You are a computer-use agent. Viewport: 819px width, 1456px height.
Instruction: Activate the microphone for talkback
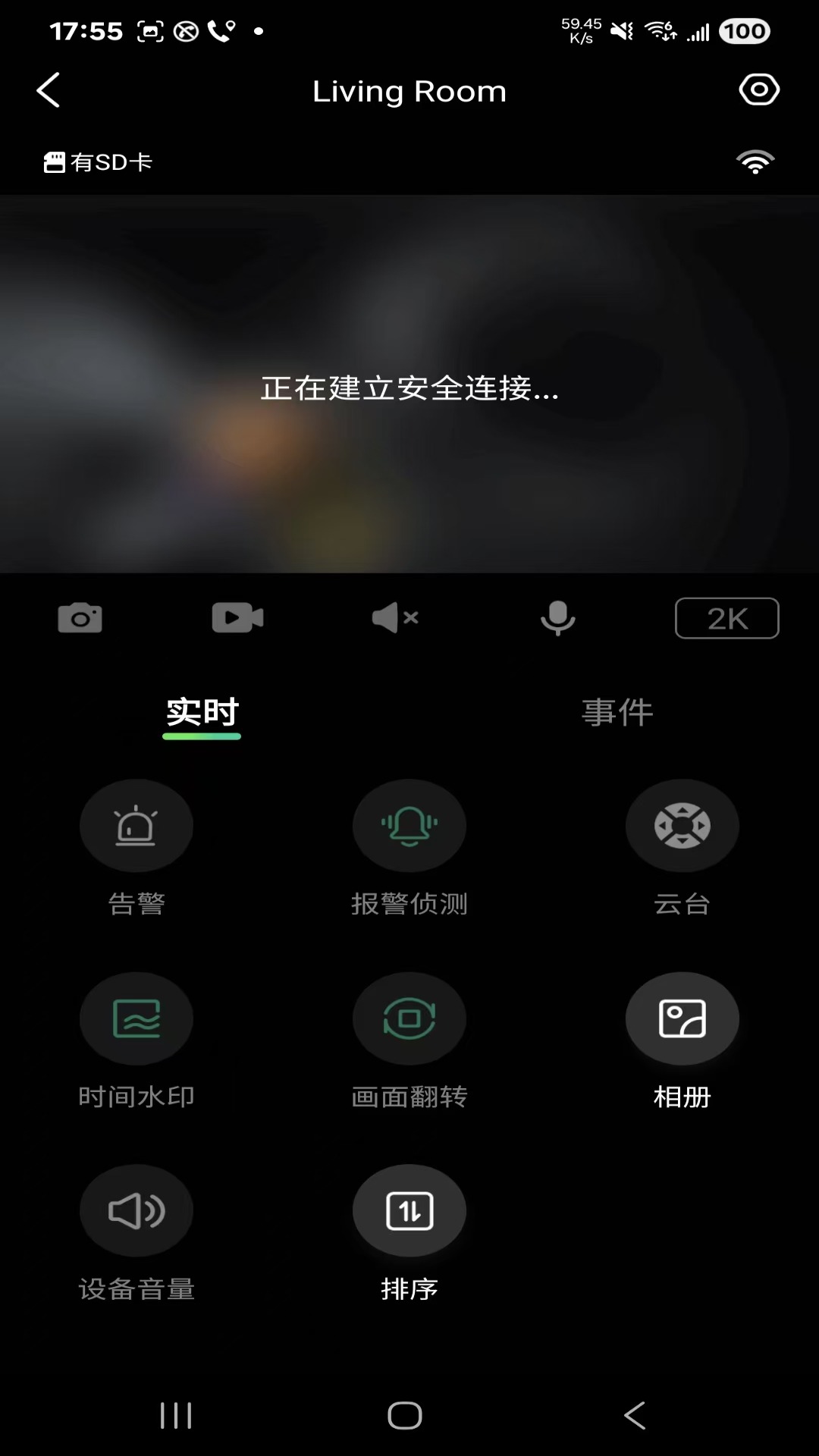point(558,618)
